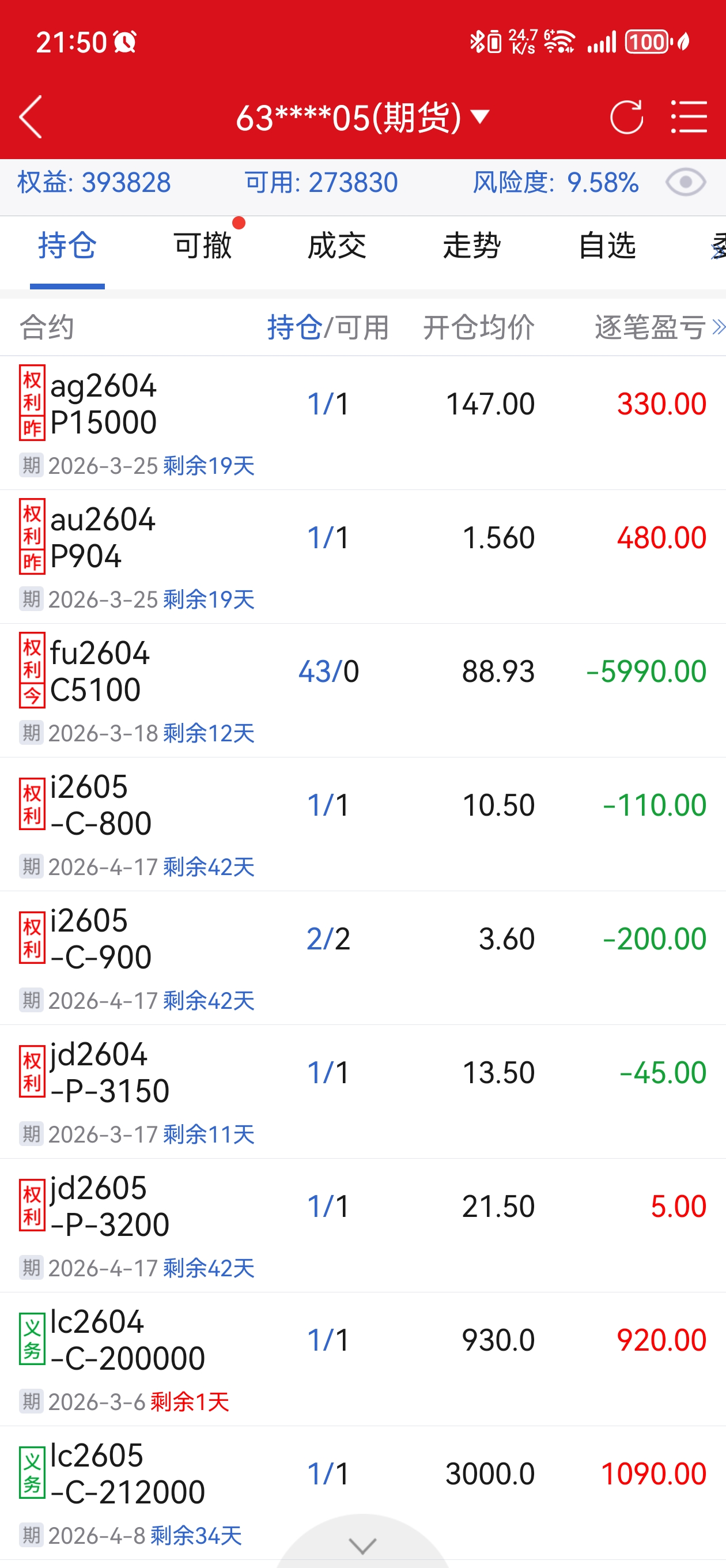Switch to the 自选 tab
This screenshot has height=1568, width=726.
point(607,246)
